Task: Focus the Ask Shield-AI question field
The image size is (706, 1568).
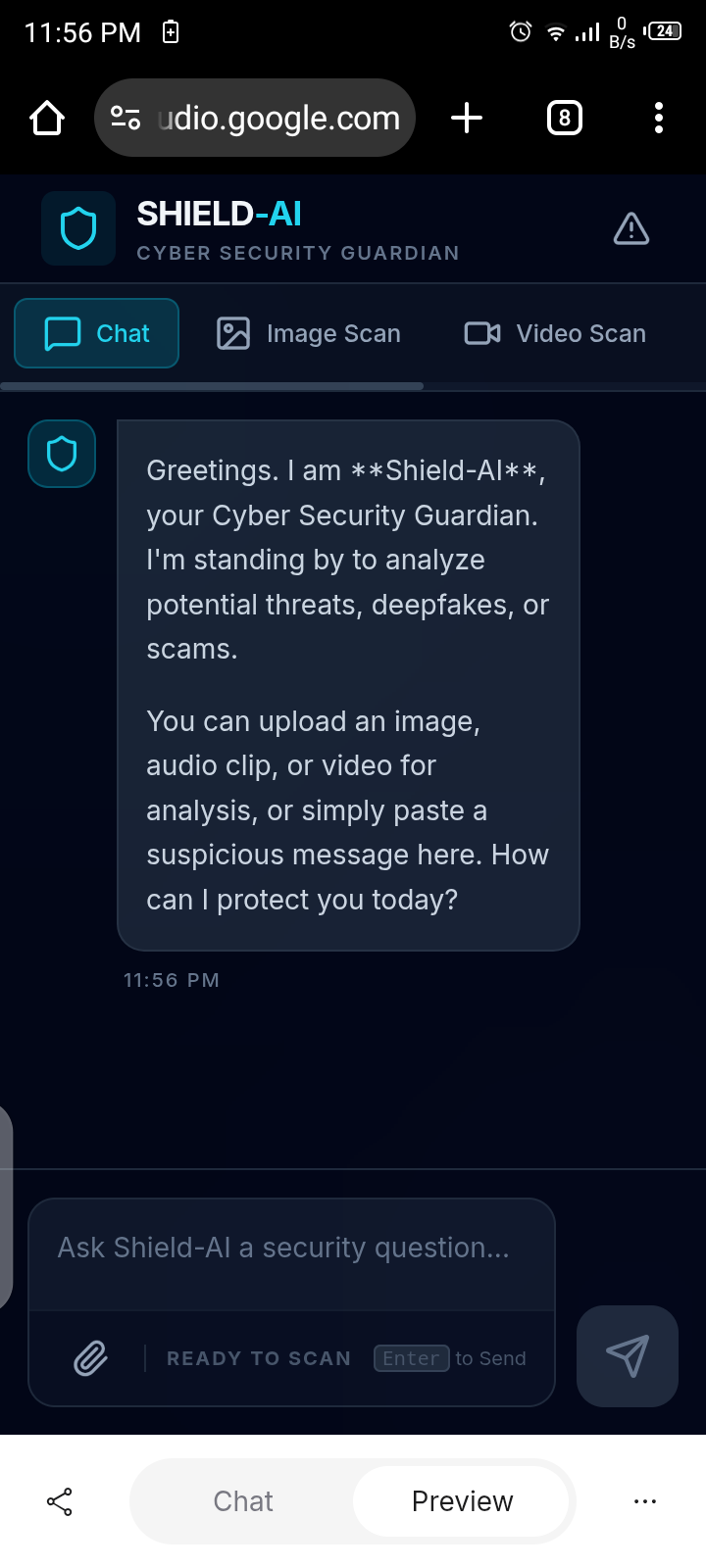Action: [291, 1254]
